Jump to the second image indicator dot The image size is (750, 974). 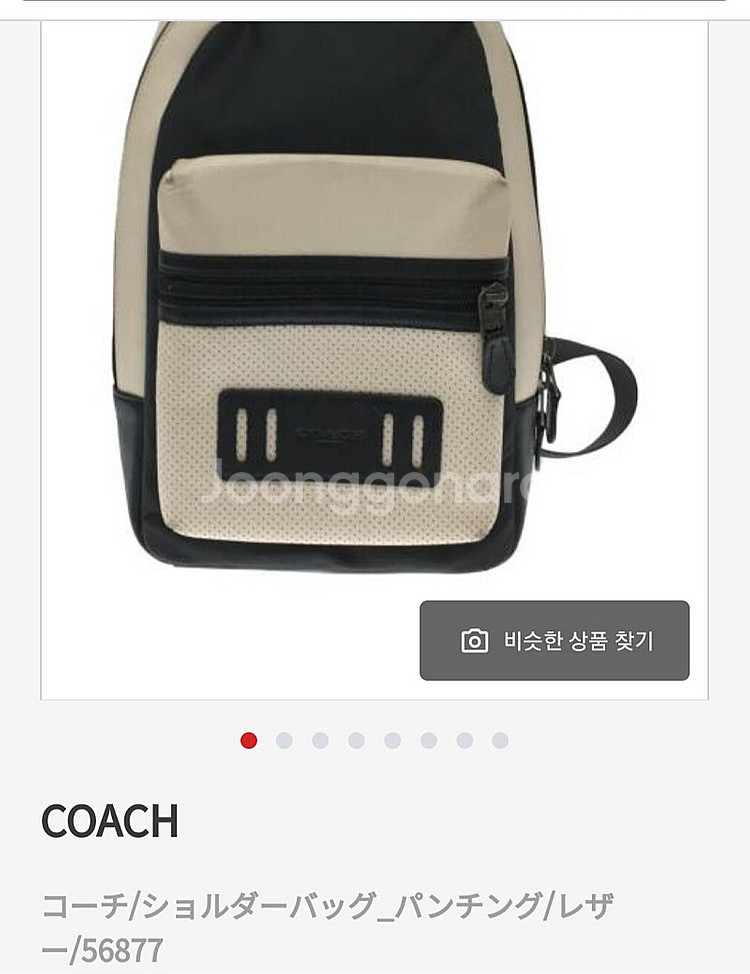click(284, 740)
